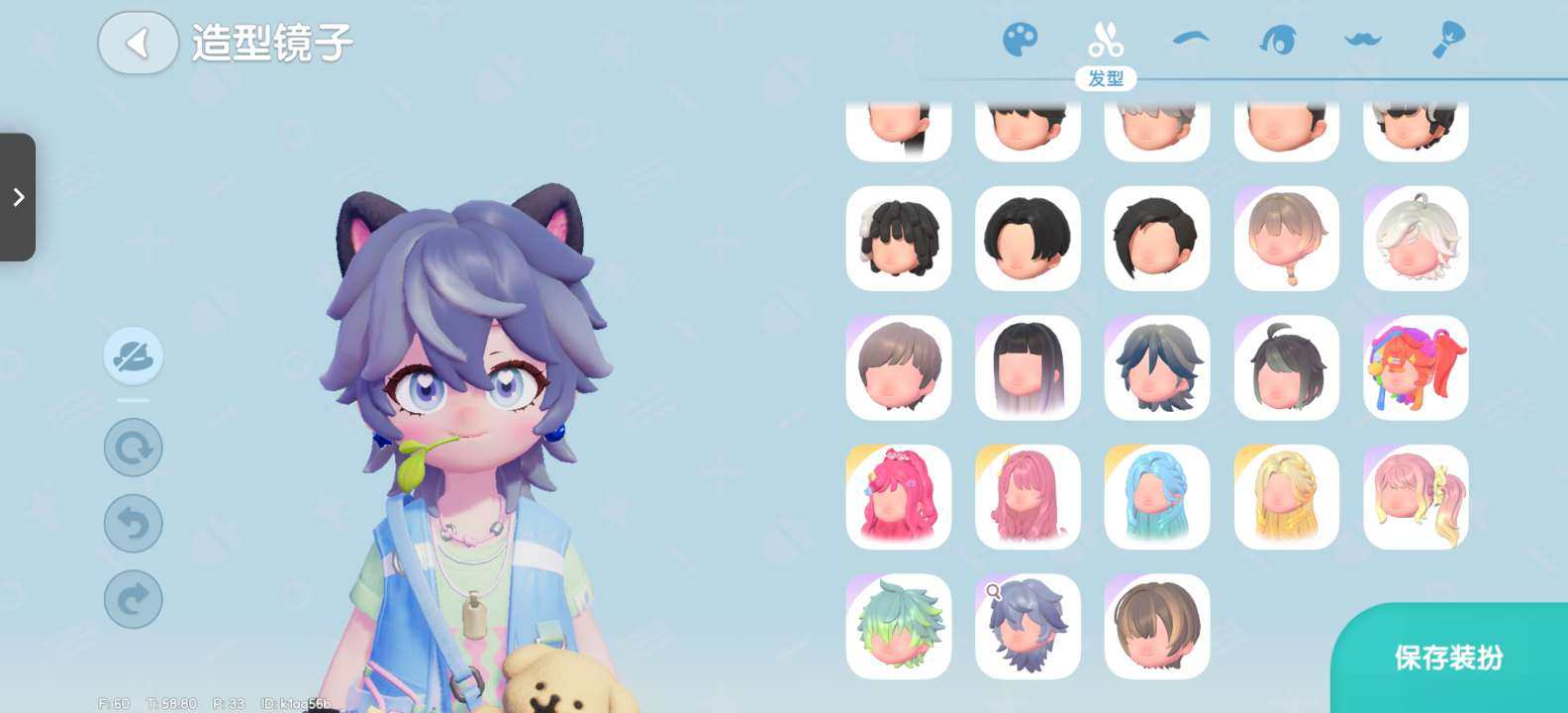Switch to the eyebrow tab
This screenshot has width=1568, height=713.
1191,40
